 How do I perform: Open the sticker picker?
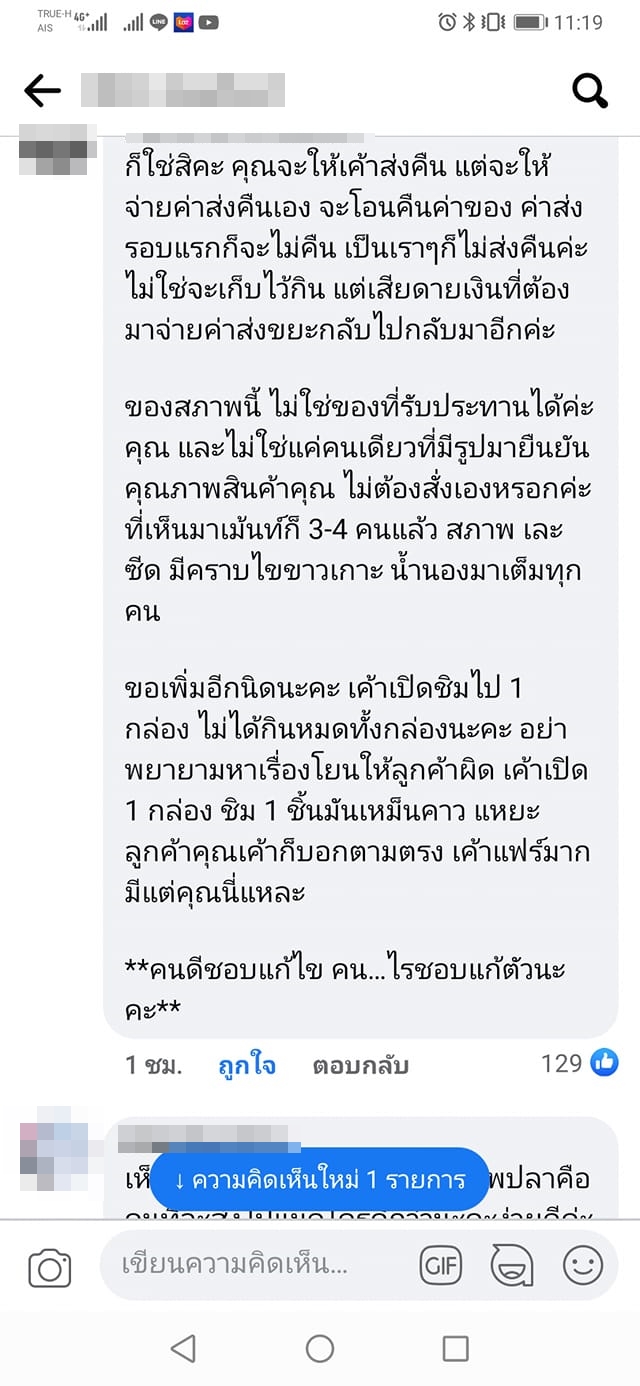[x=512, y=1266]
